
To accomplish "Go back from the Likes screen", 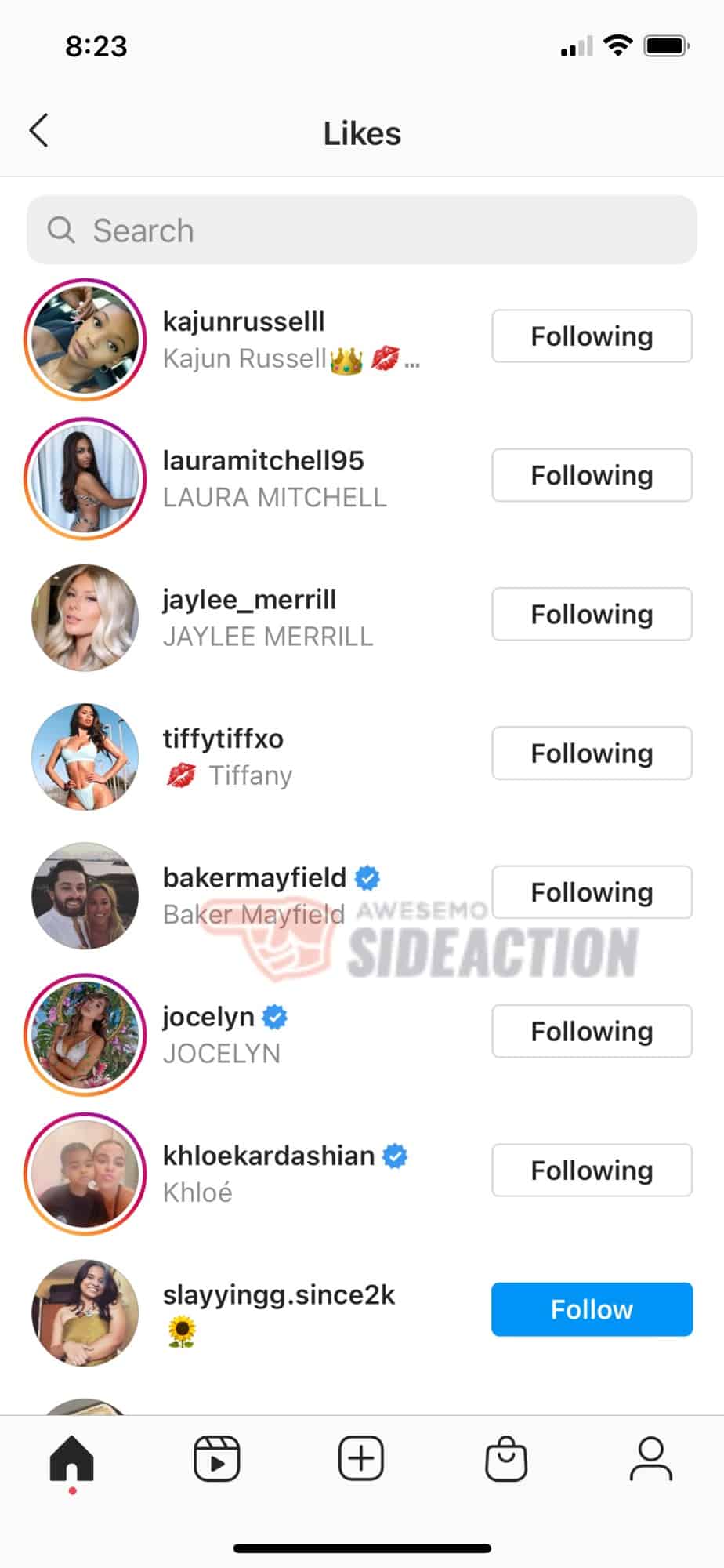I will [x=38, y=131].
